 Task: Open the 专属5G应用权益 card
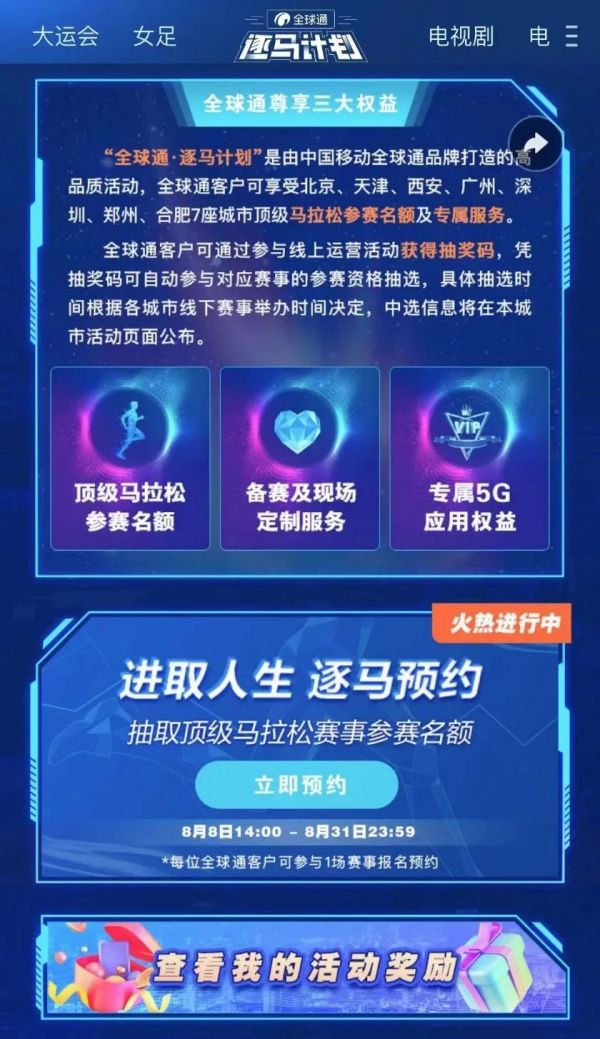pyautogui.click(x=469, y=458)
